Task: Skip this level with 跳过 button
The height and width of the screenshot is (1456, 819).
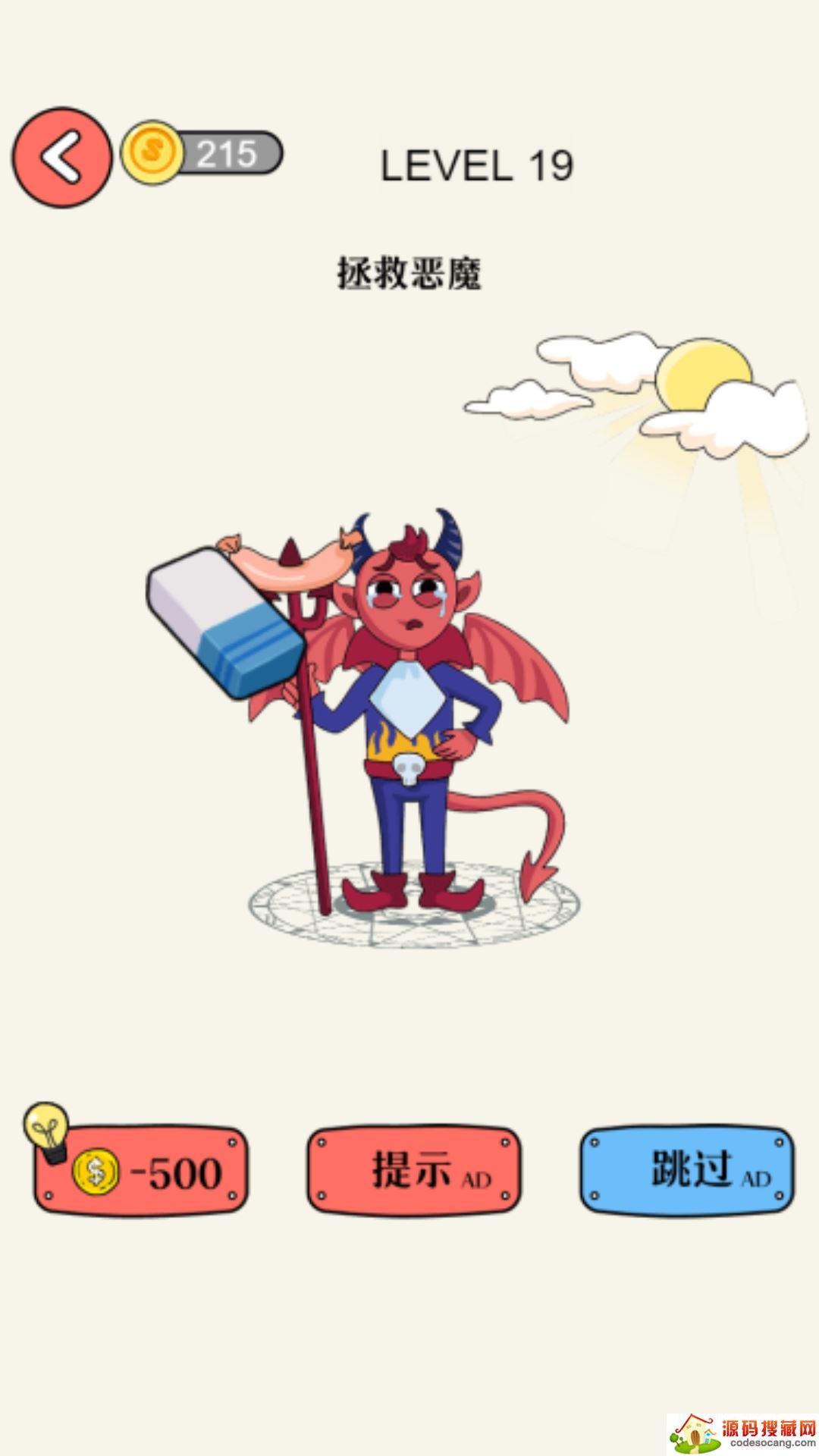Action: [687, 1171]
